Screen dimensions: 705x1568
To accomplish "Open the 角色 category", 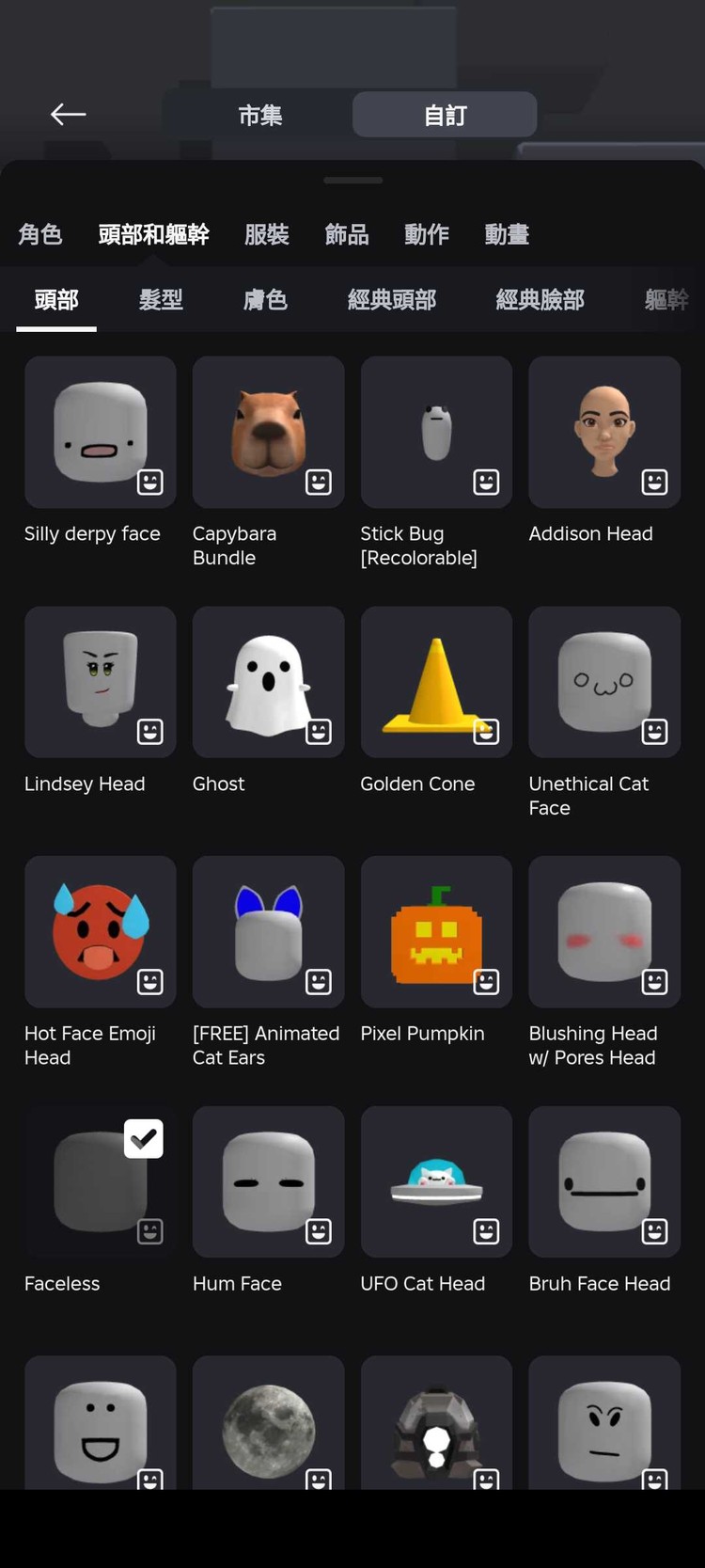I will coord(40,234).
